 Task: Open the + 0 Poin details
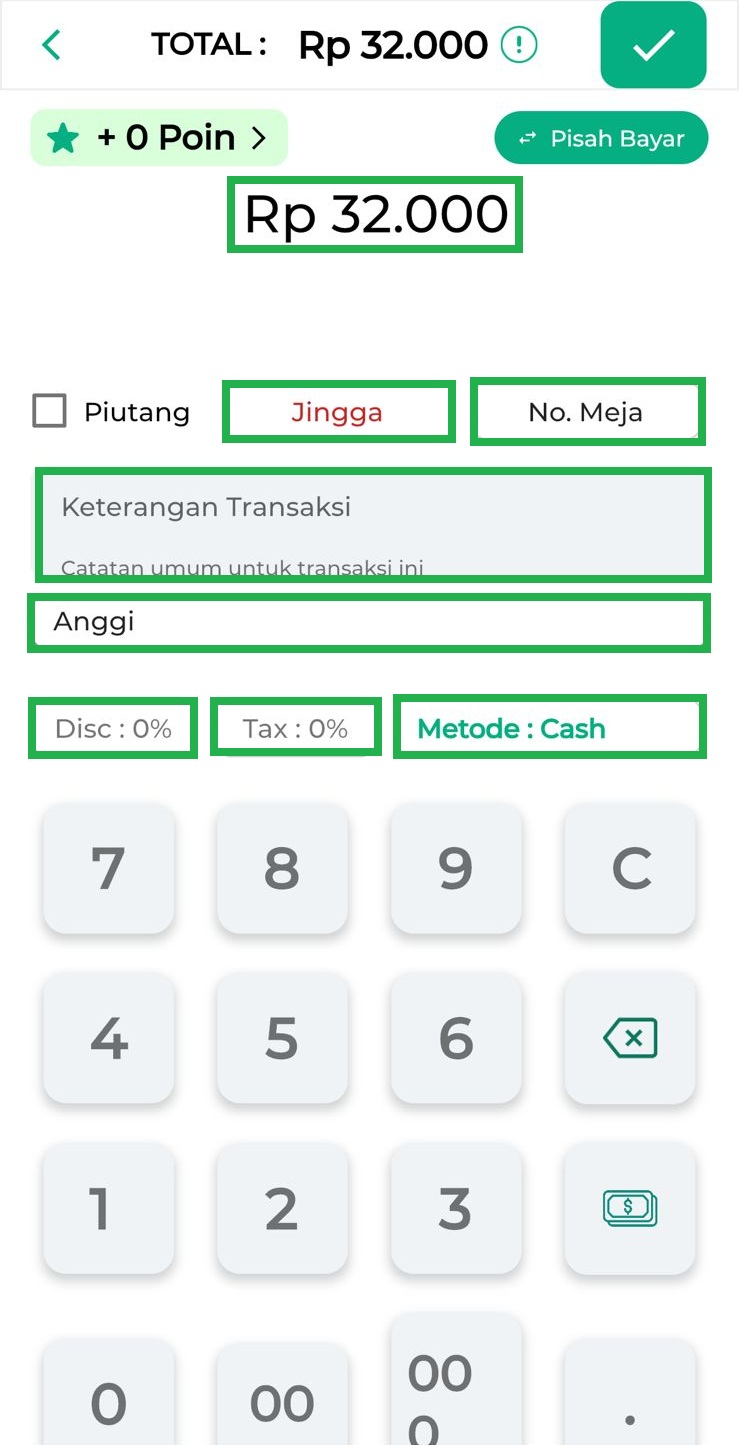pyautogui.click(x=159, y=138)
